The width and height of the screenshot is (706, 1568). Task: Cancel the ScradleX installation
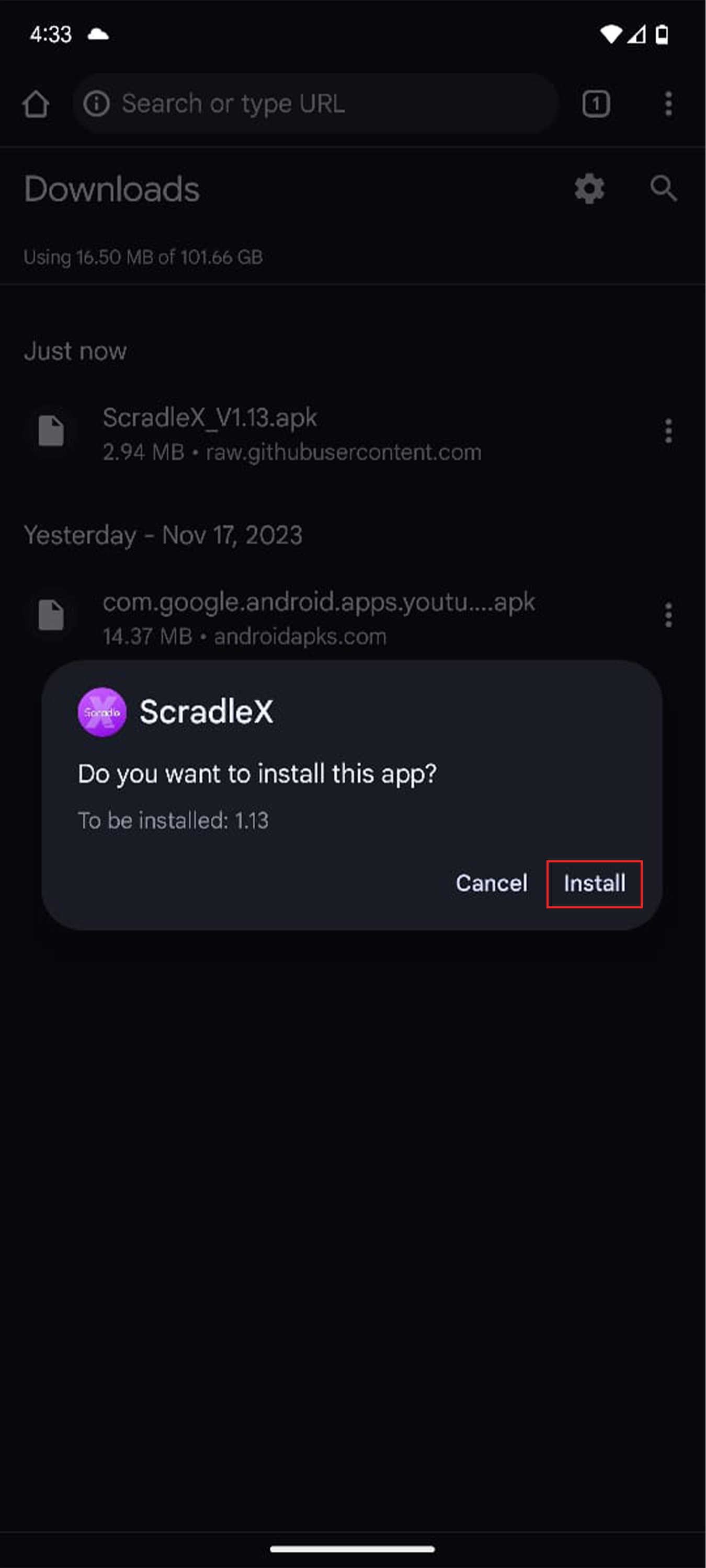pos(492,883)
